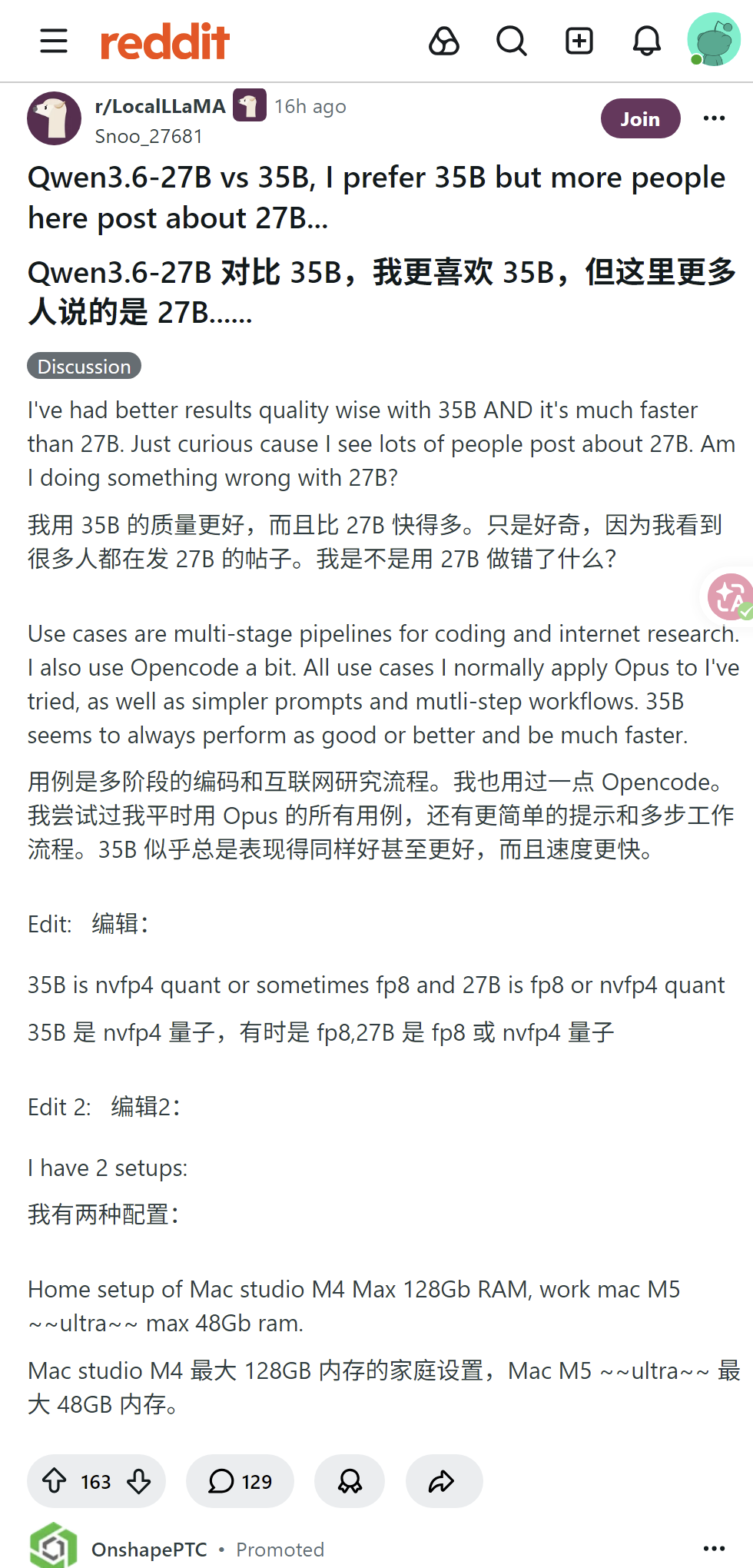
Task: Open the search magnifier
Action: point(512,41)
